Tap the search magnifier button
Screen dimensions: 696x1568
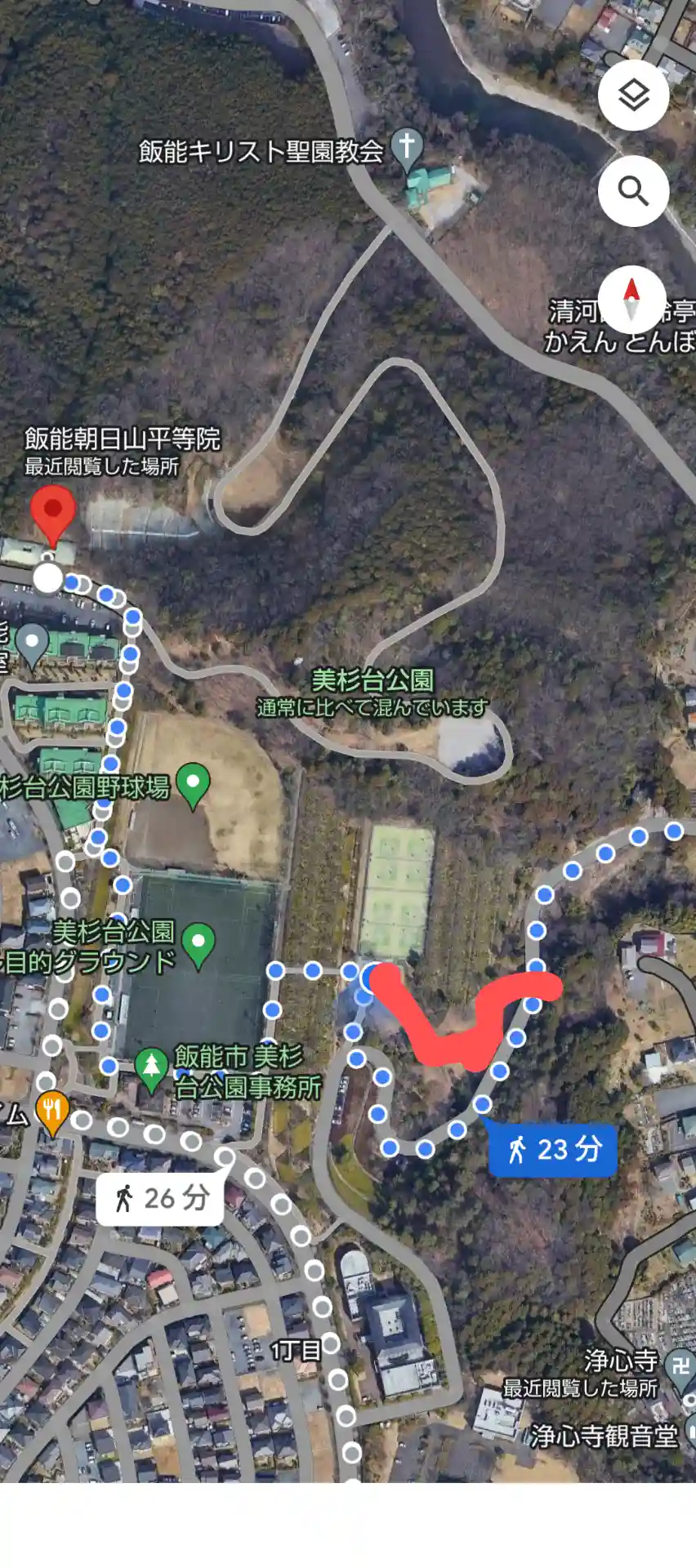tap(633, 191)
